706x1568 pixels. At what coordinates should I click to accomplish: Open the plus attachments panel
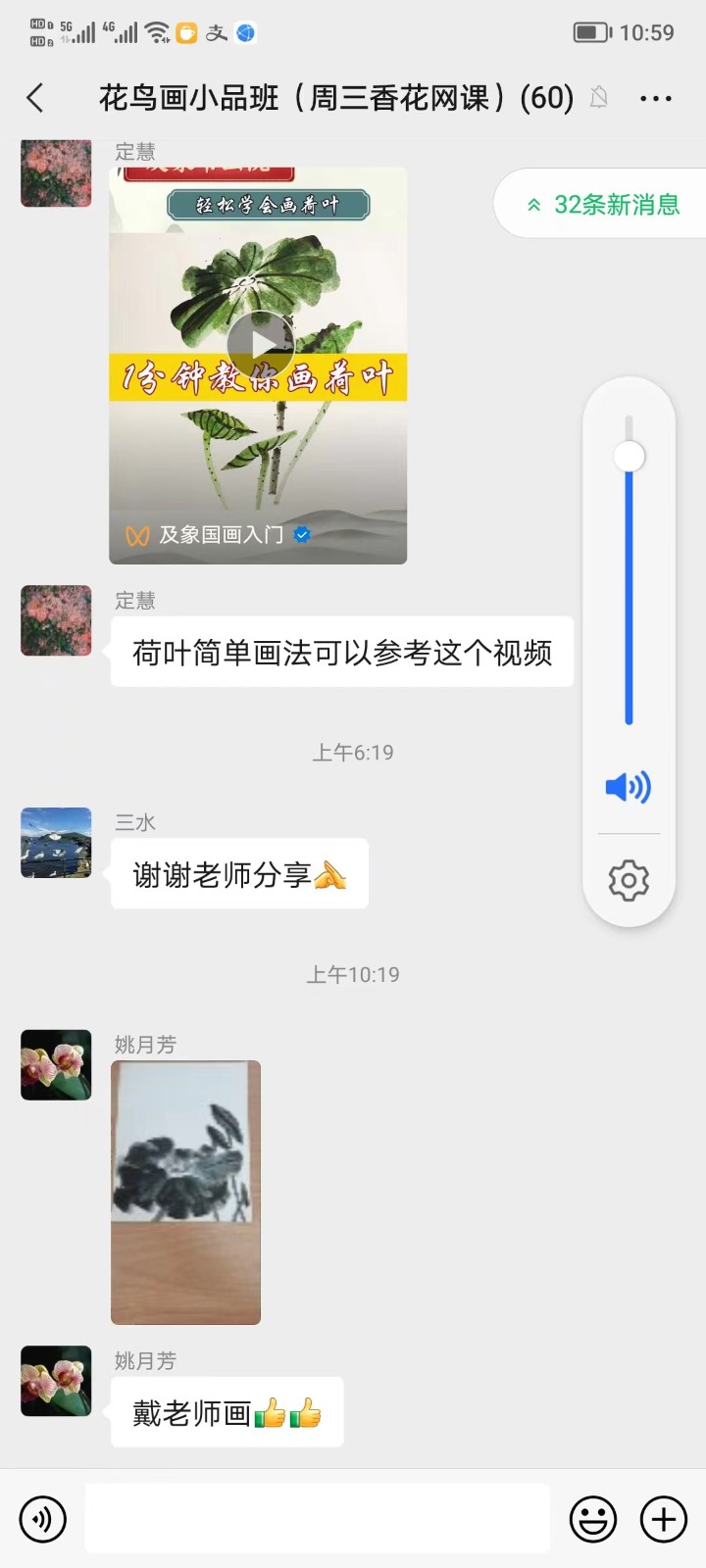pyautogui.click(x=664, y=1519)
